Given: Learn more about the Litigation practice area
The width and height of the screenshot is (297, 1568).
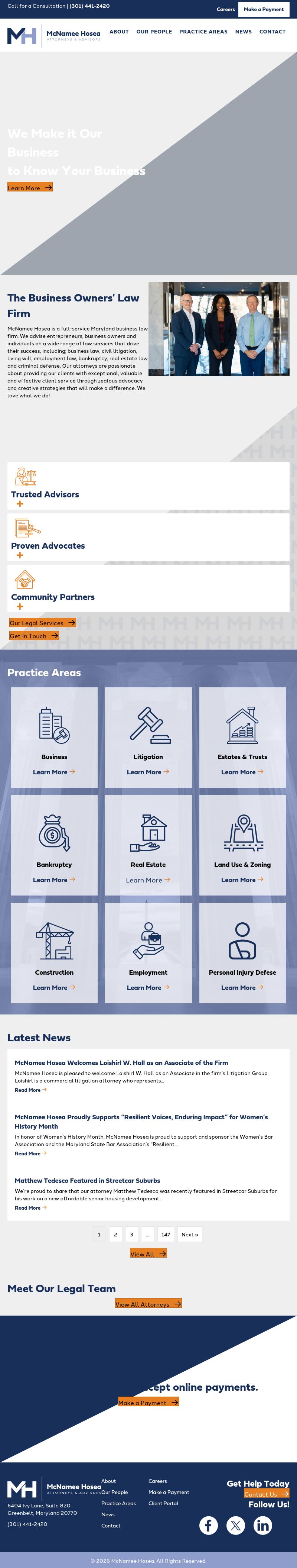Looking at the screenshot, I should click(148, 772).
